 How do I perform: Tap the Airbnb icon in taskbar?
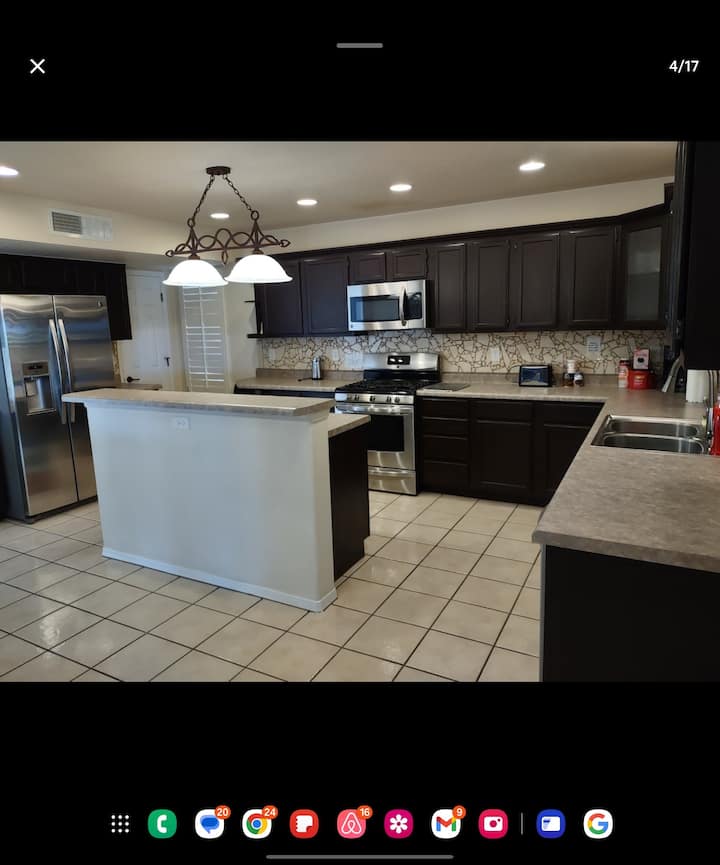pos(351,823)
